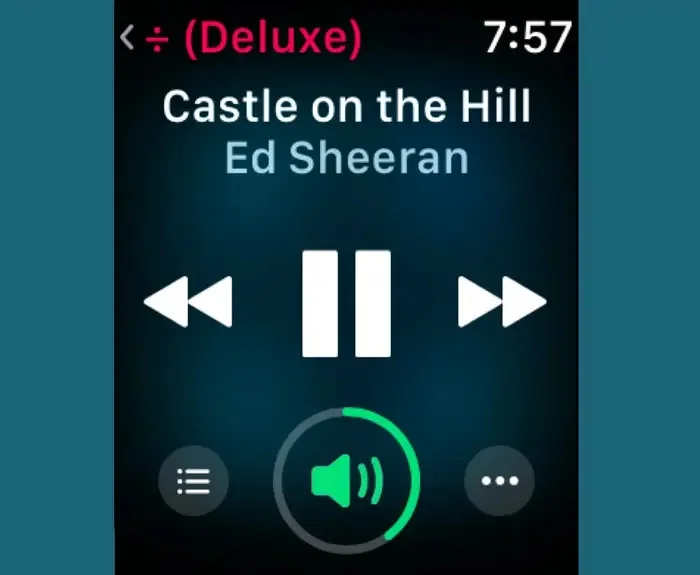This screenshot has height=575, width=700.
Task: Open the three-dot more options
Action: [x=499, y=481]
